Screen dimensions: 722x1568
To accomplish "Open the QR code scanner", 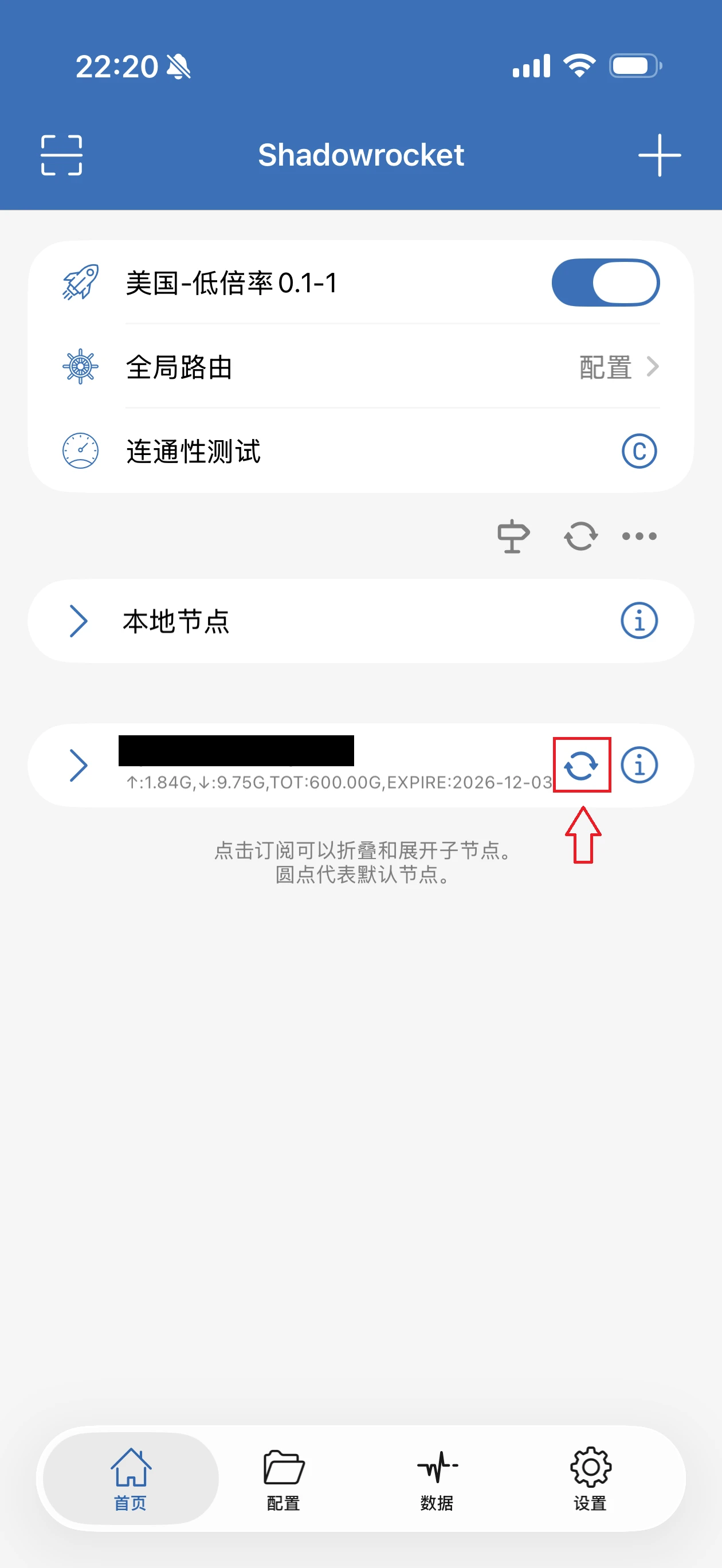I will point(61,155).
